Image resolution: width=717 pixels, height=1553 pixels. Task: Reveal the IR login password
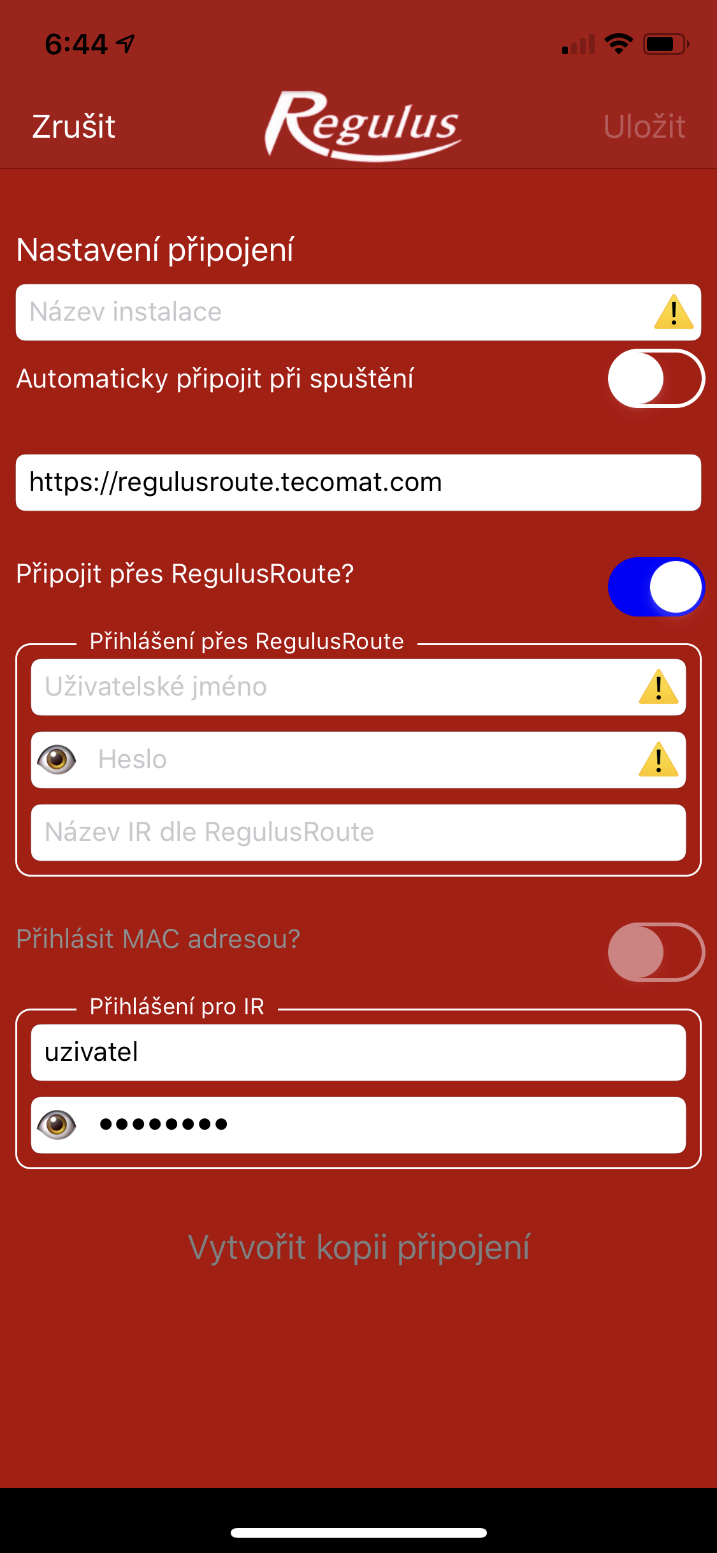[57, 1125]
